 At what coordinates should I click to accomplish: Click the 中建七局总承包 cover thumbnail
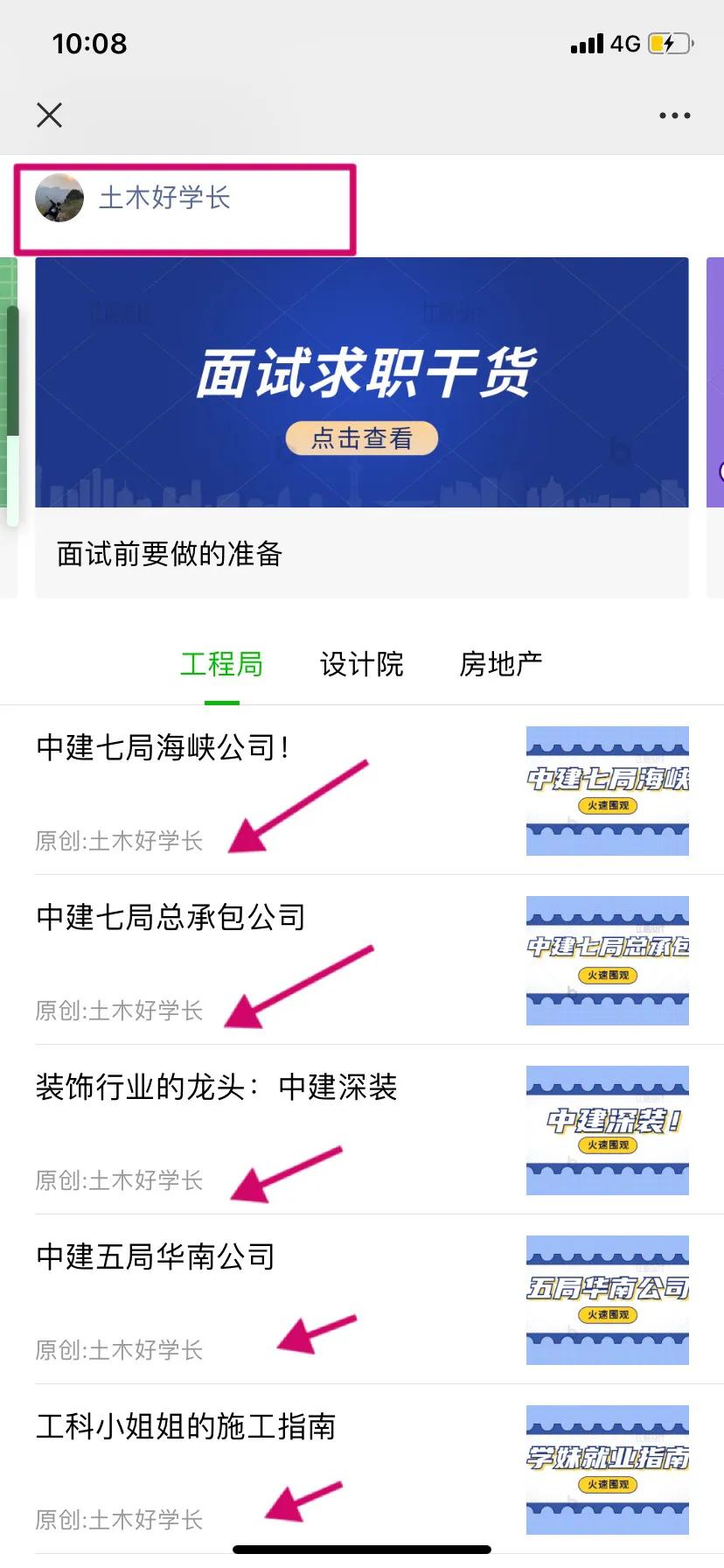coord(608,959)
